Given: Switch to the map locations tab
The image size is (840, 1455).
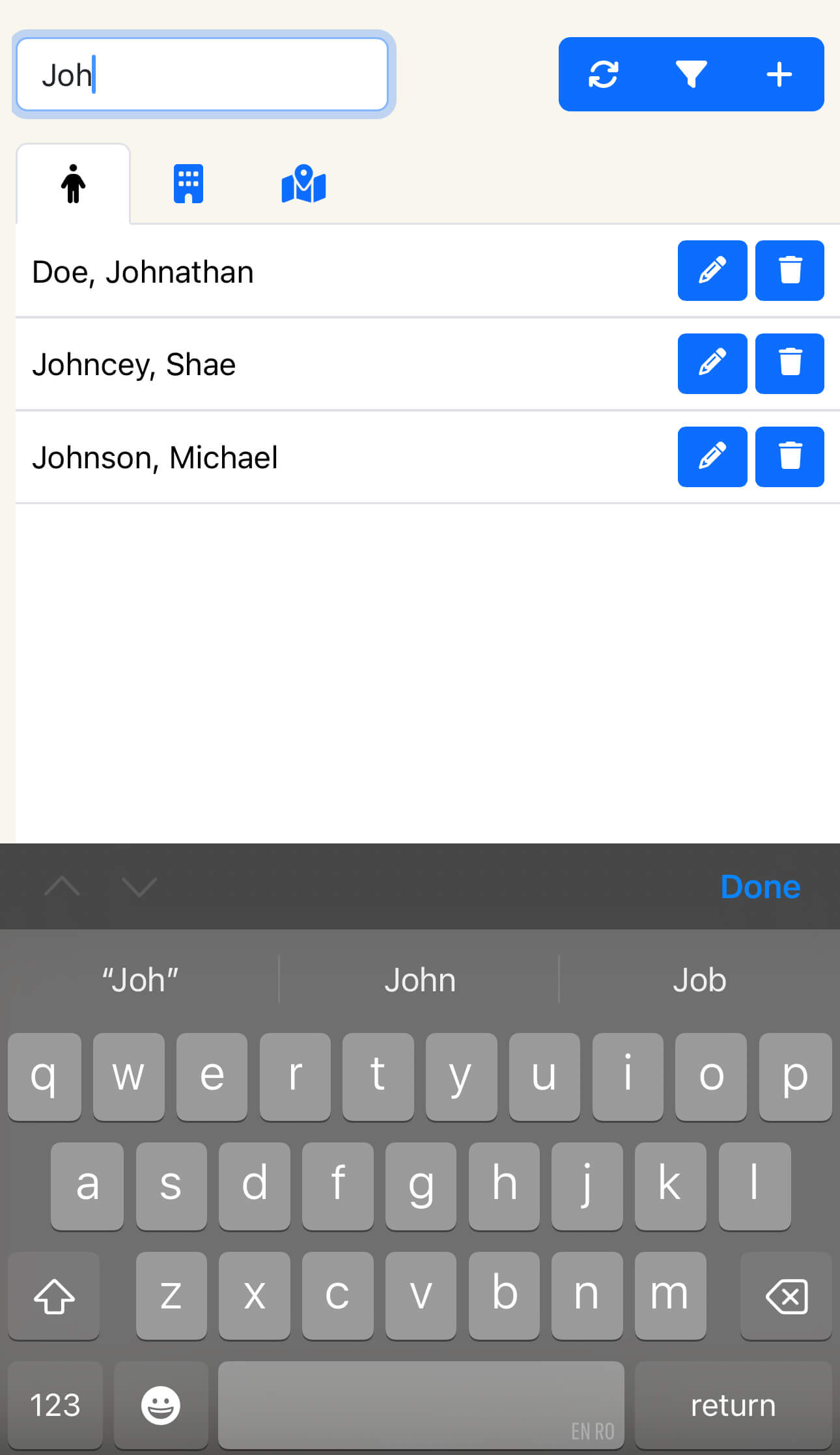Looking at the screenshot, I should 303,184.
